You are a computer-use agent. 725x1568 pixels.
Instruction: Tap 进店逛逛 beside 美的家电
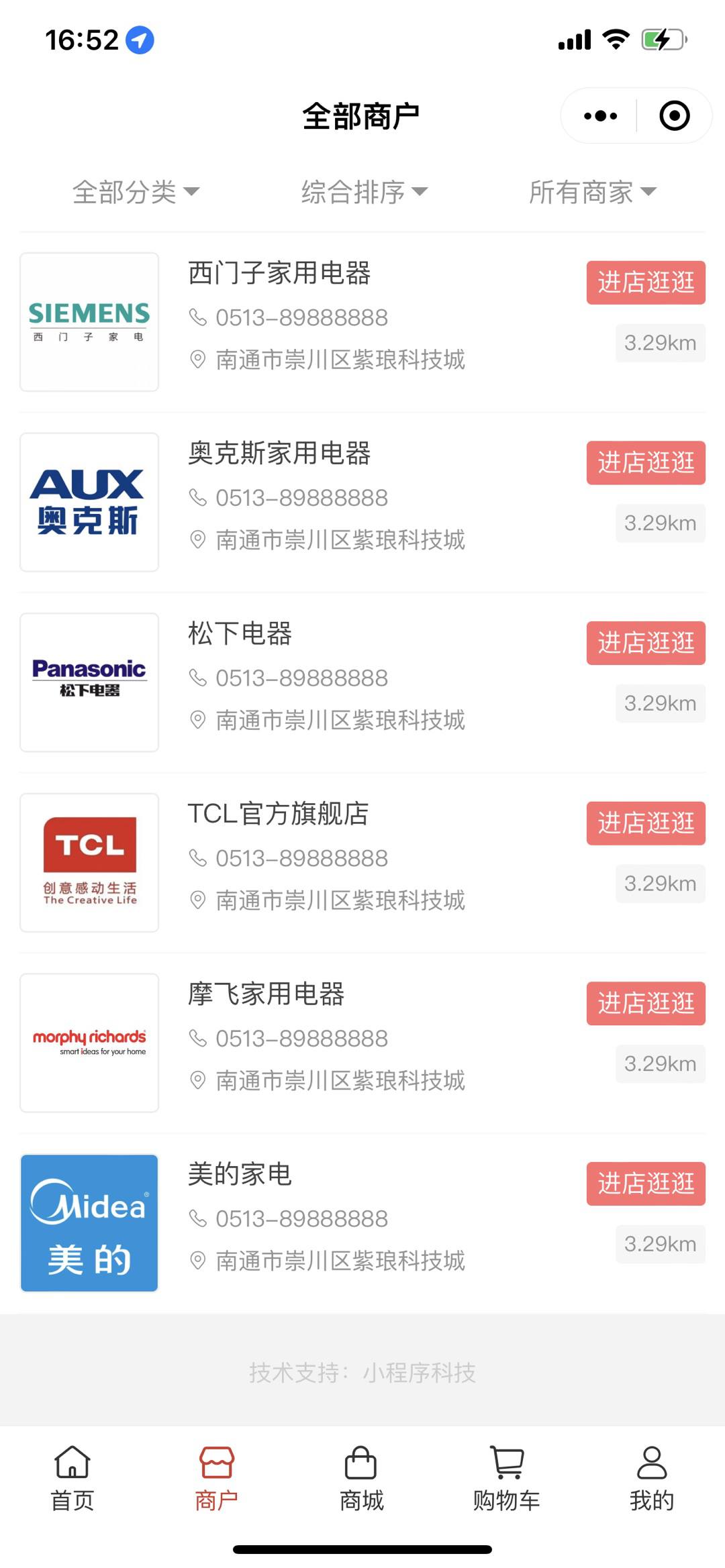point(645,1184)
